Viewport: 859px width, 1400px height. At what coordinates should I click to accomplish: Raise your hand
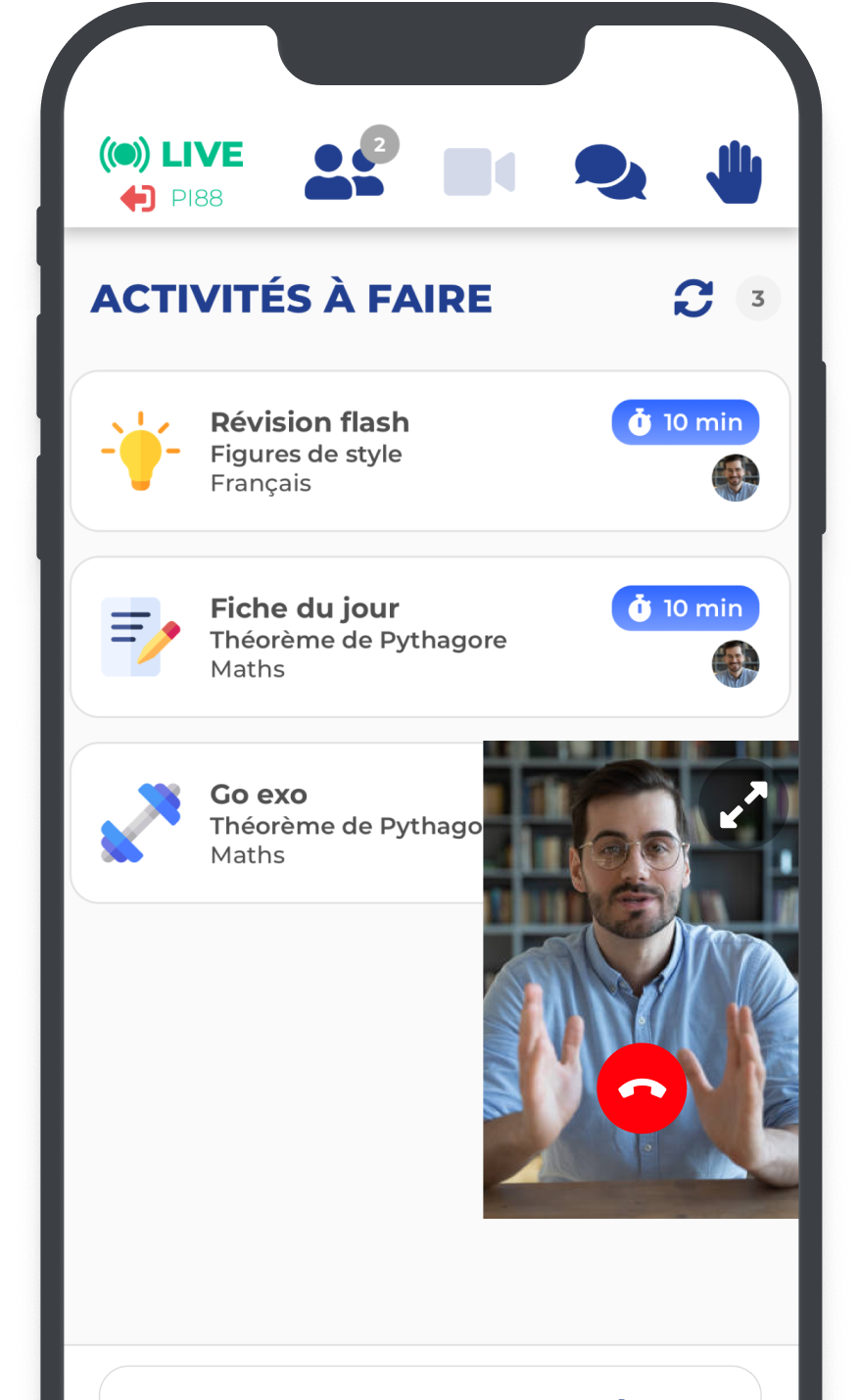coord(734,172)
